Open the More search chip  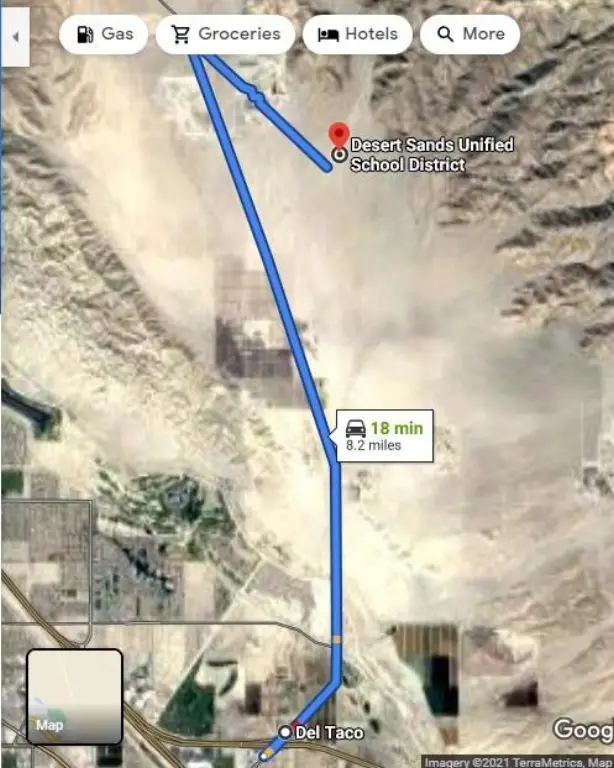[x=469, y=34]
